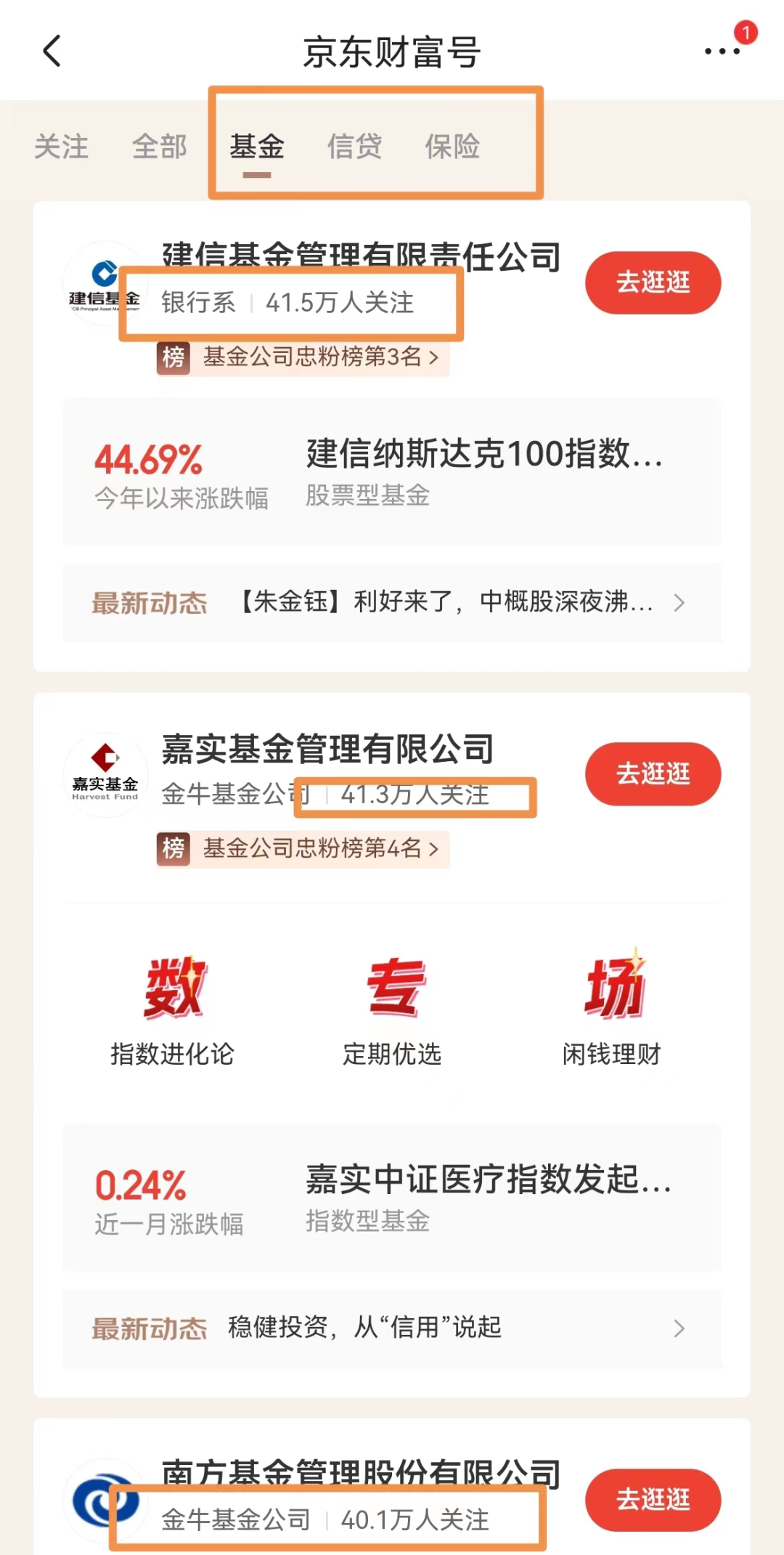Tap 去逛逛 for 建信基金
Viewport: 784px width, 1555px height.
point(653,283)
